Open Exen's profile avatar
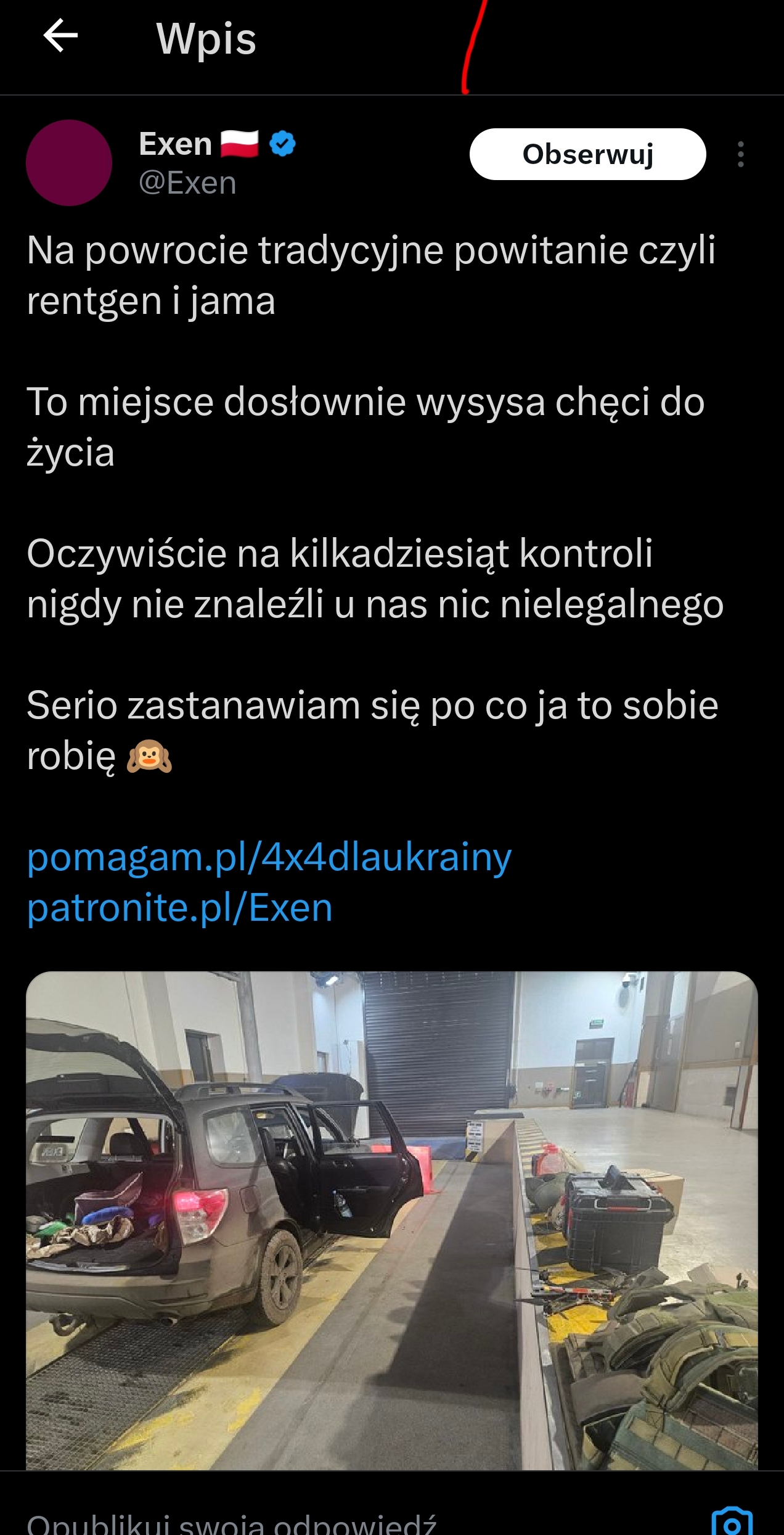 click(69, 163)
